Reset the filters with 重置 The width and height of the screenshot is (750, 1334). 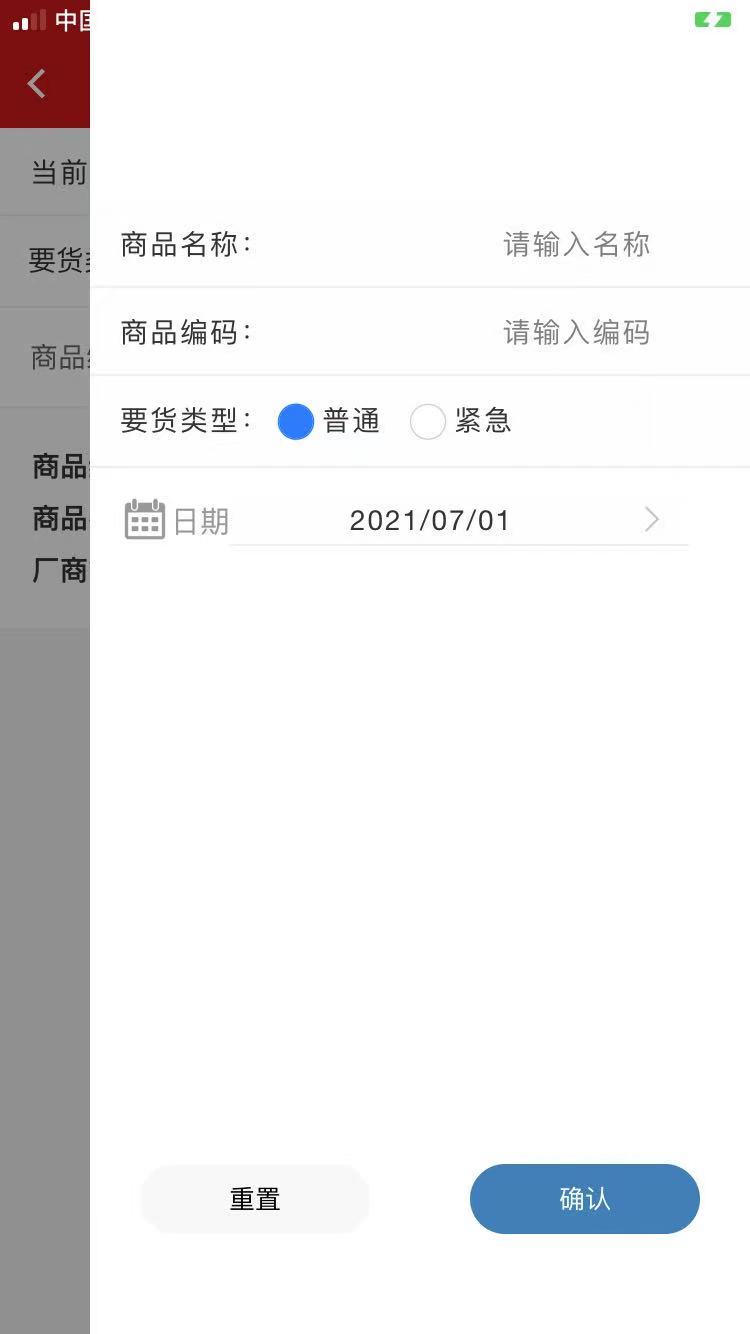255,1199
